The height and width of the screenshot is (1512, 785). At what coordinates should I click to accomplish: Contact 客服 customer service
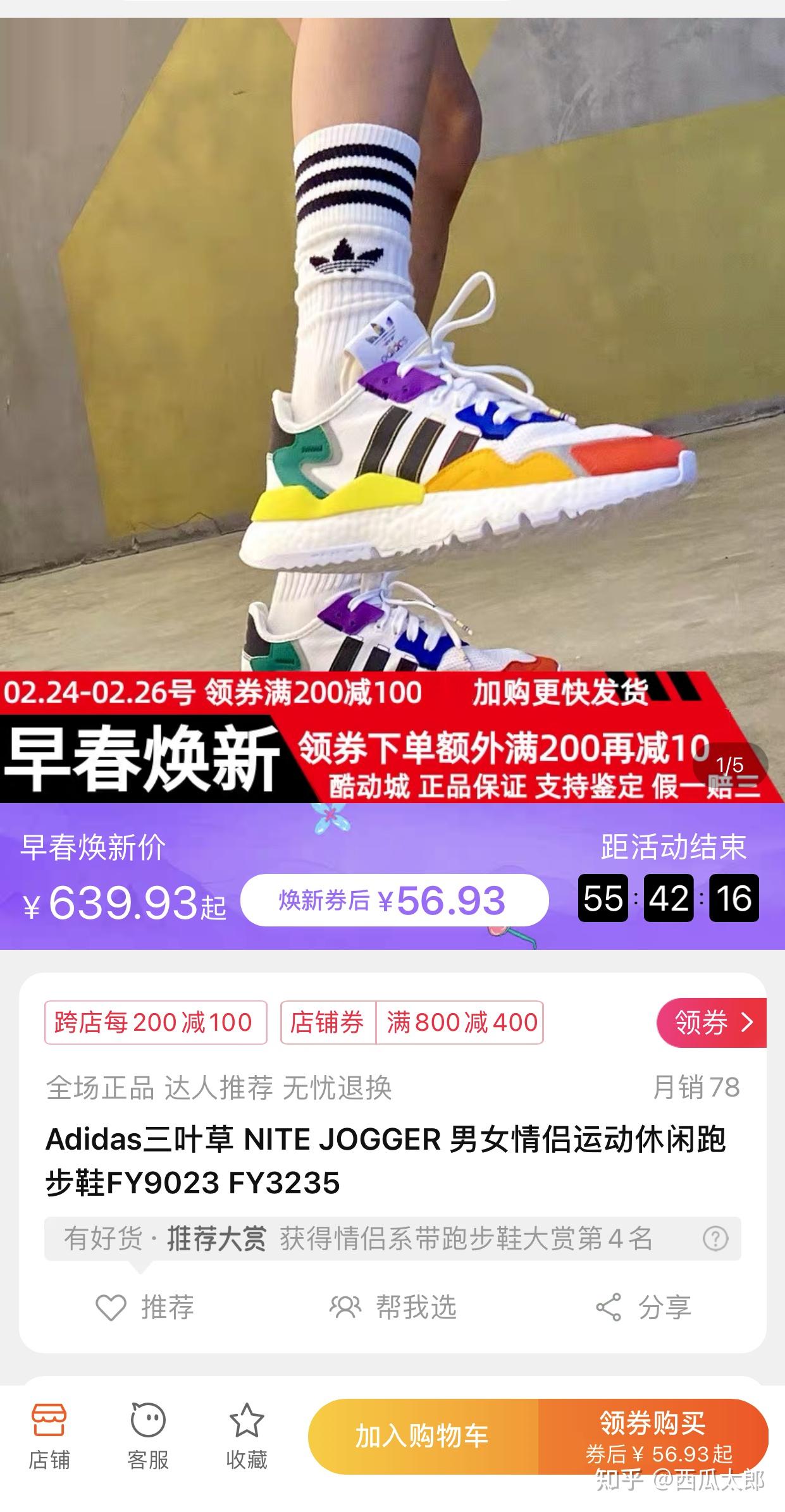point(148,1436)
